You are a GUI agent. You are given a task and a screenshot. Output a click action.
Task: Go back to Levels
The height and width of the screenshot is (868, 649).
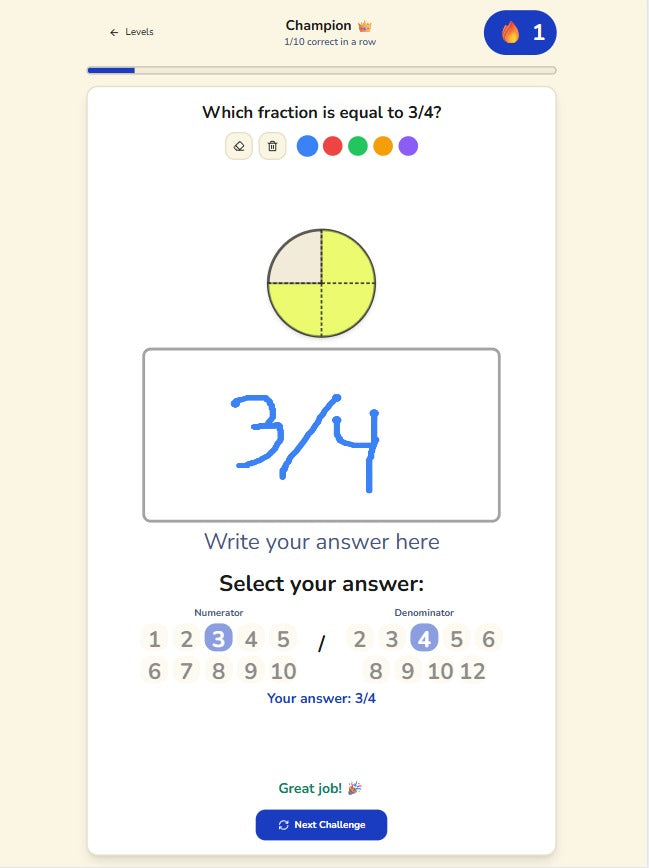(x=132, y=32)
